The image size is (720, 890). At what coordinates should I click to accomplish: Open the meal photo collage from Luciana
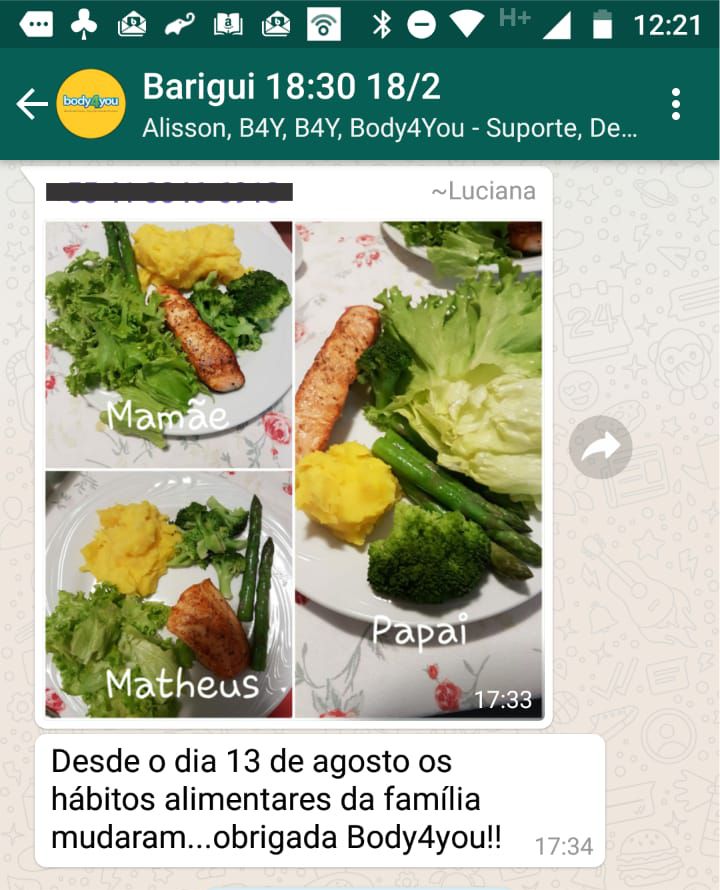pos(293,468)
